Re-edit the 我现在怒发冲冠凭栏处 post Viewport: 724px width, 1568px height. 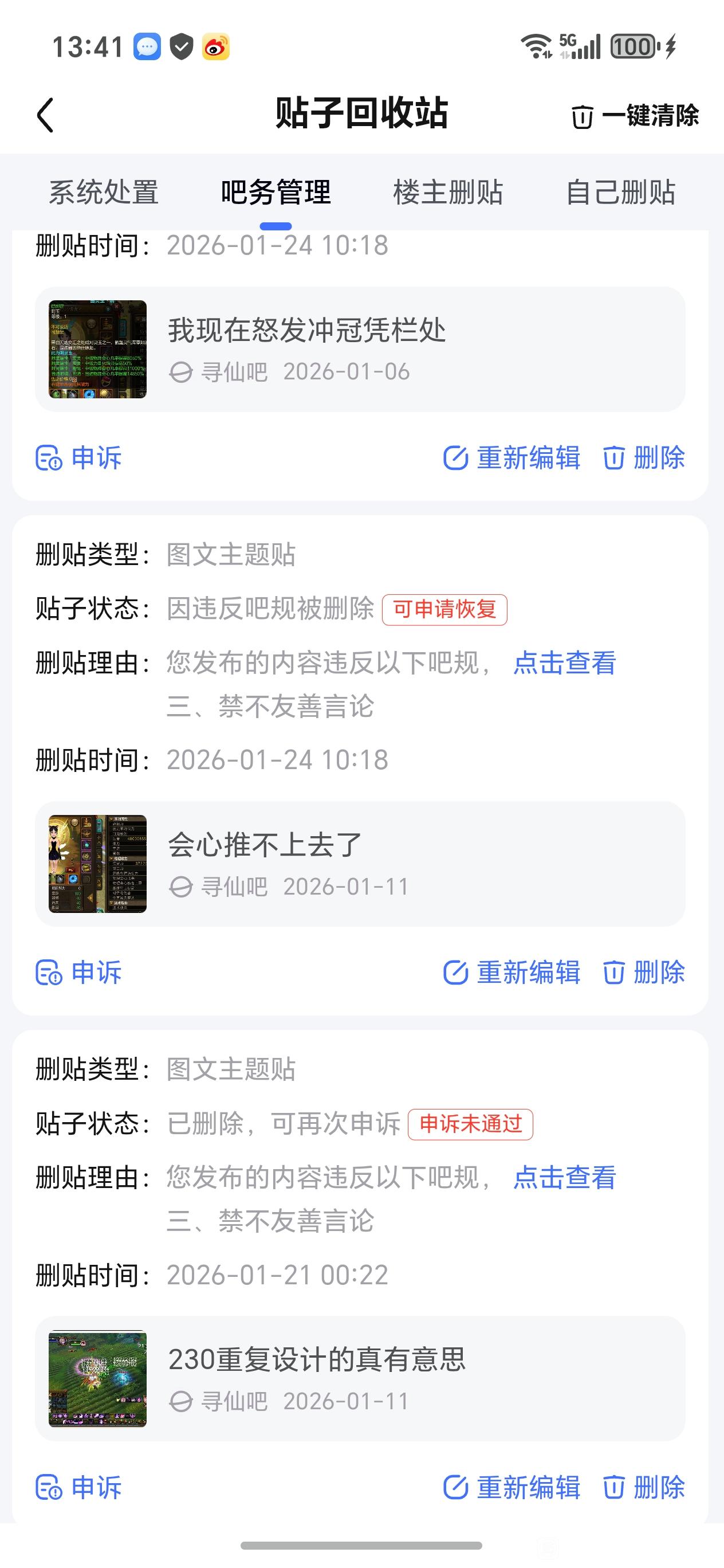pyautogui.click(x=511, y=458)
